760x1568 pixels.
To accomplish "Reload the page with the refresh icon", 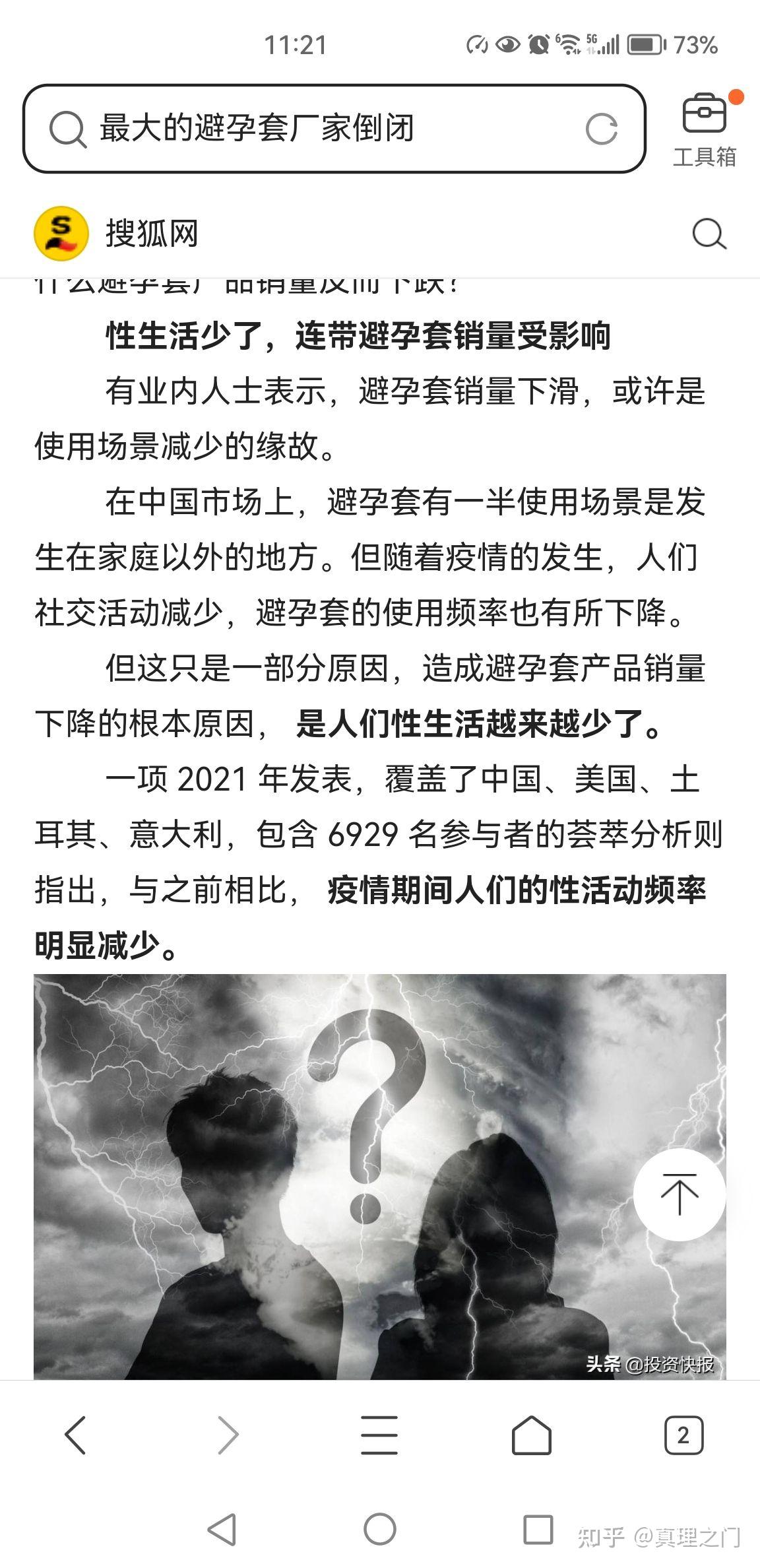I will [x=601, y=129].
